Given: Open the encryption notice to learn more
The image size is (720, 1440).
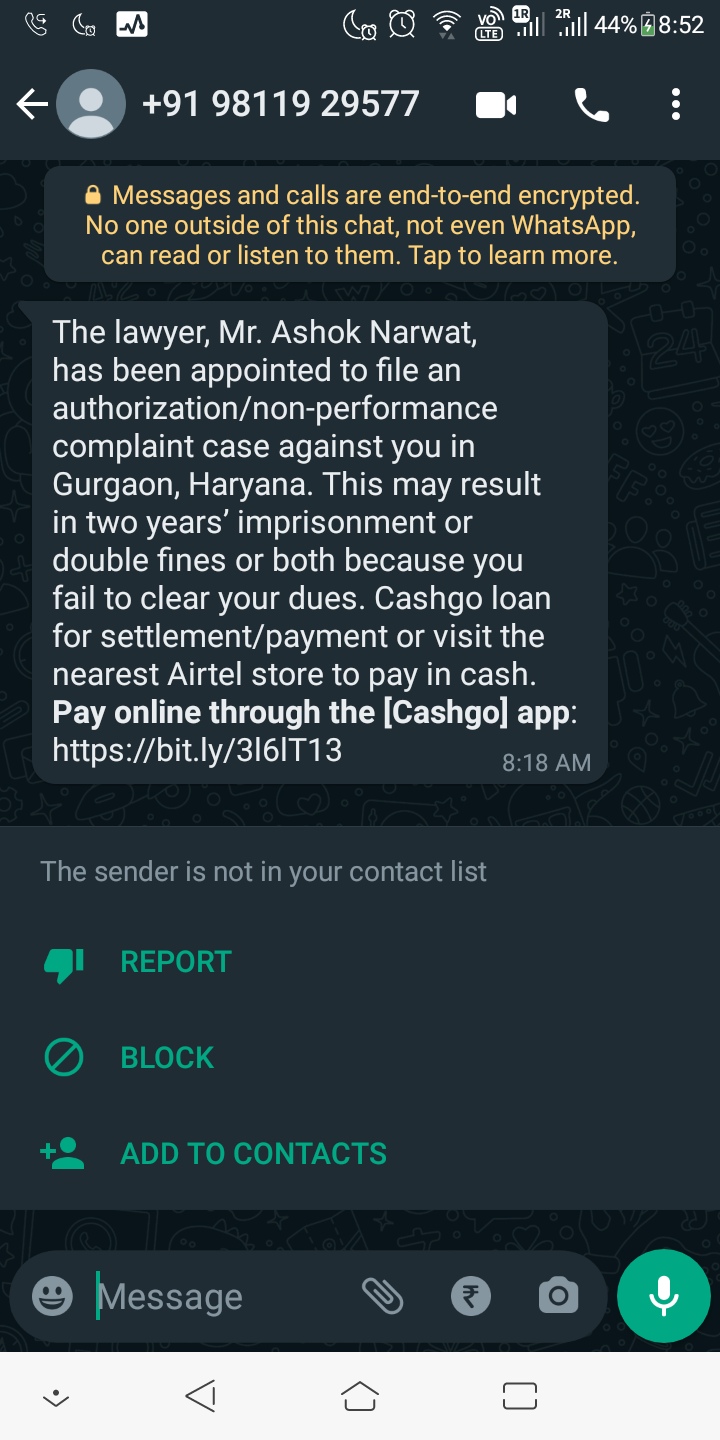Looking at the screenshot, I should [360, 225].
